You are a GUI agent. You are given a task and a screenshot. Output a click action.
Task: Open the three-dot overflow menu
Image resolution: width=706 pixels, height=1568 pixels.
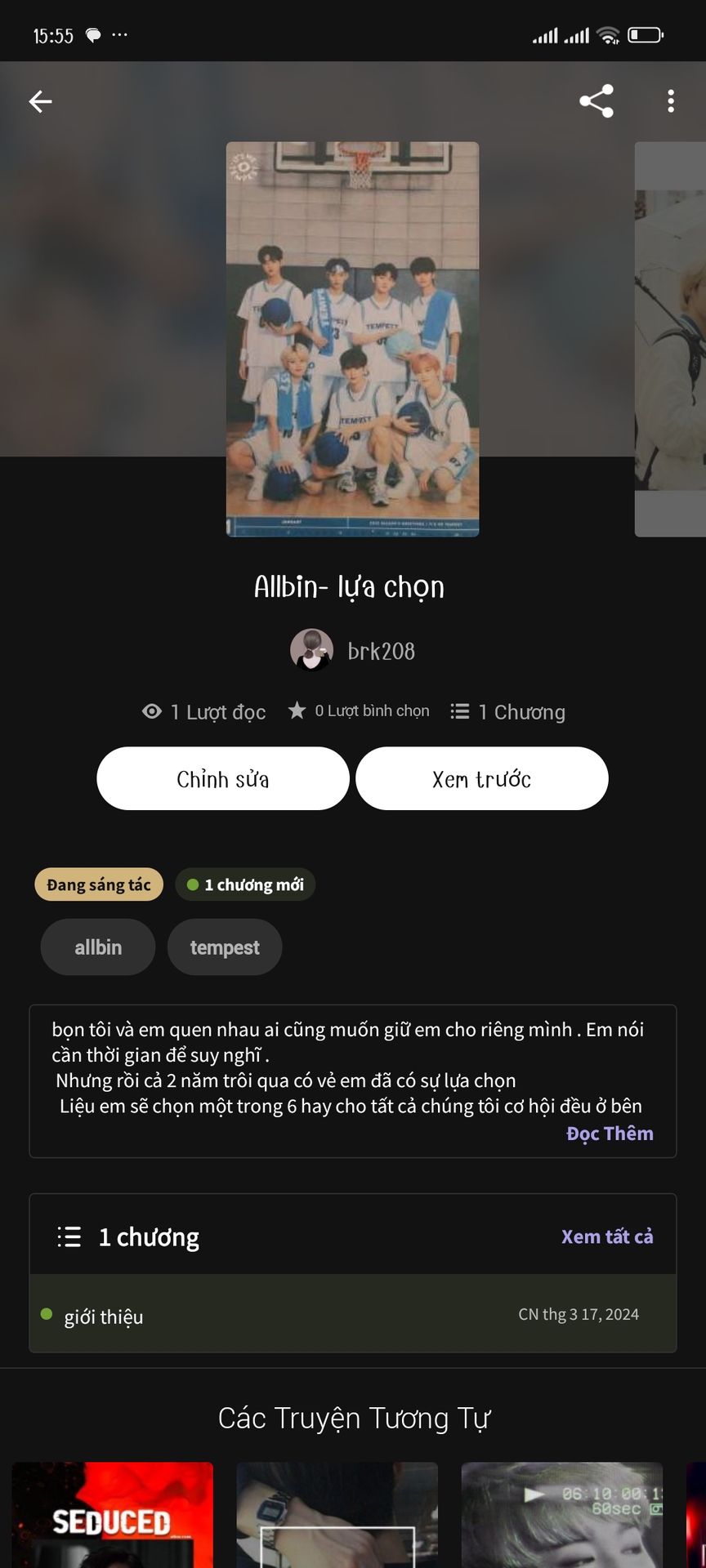[x=671, y=101]
